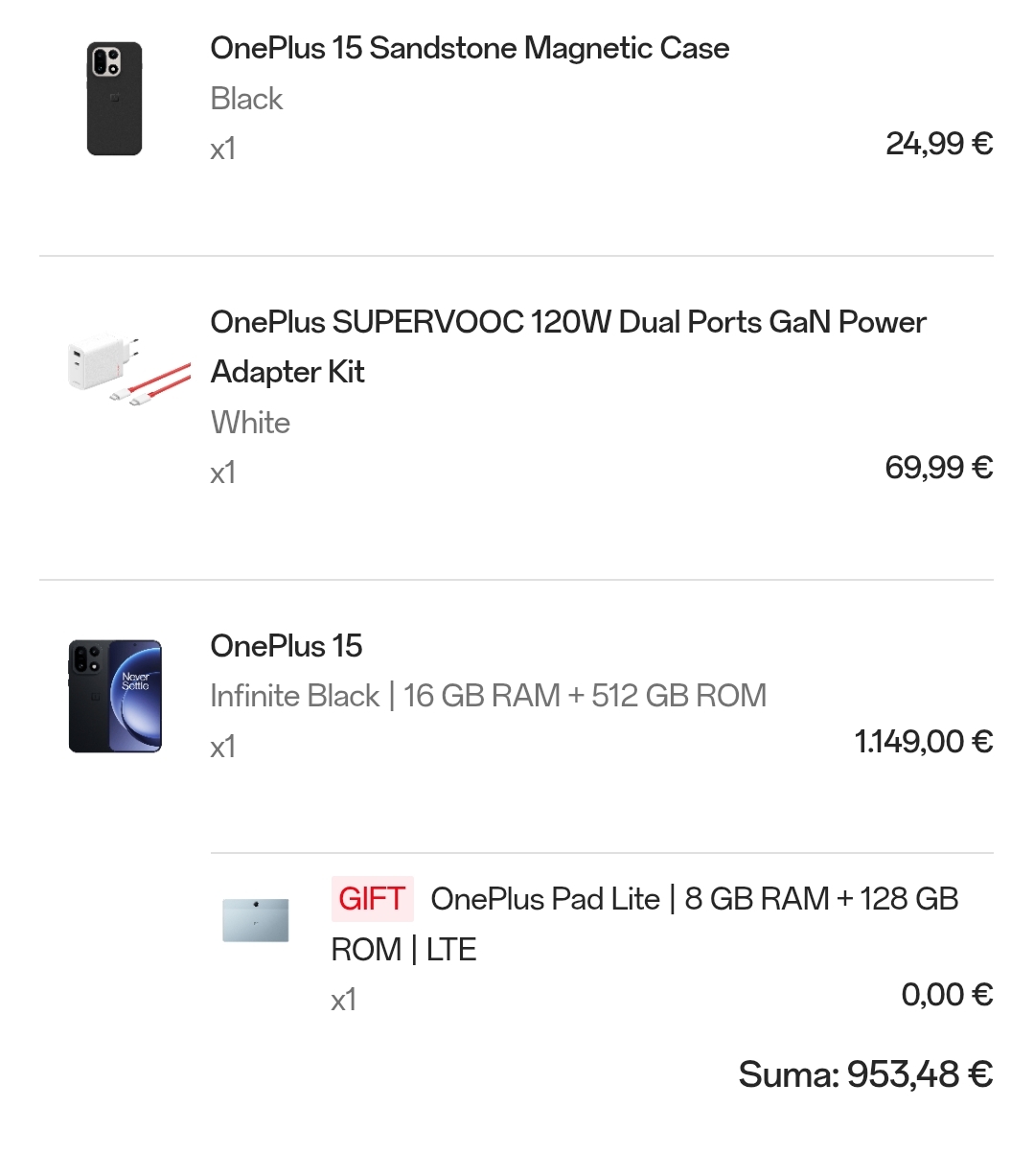Open the OnePlus 15 Infinite Black item
Image resolution: width=1034 pixels, height=1176 pixels.
click(287, 646)
